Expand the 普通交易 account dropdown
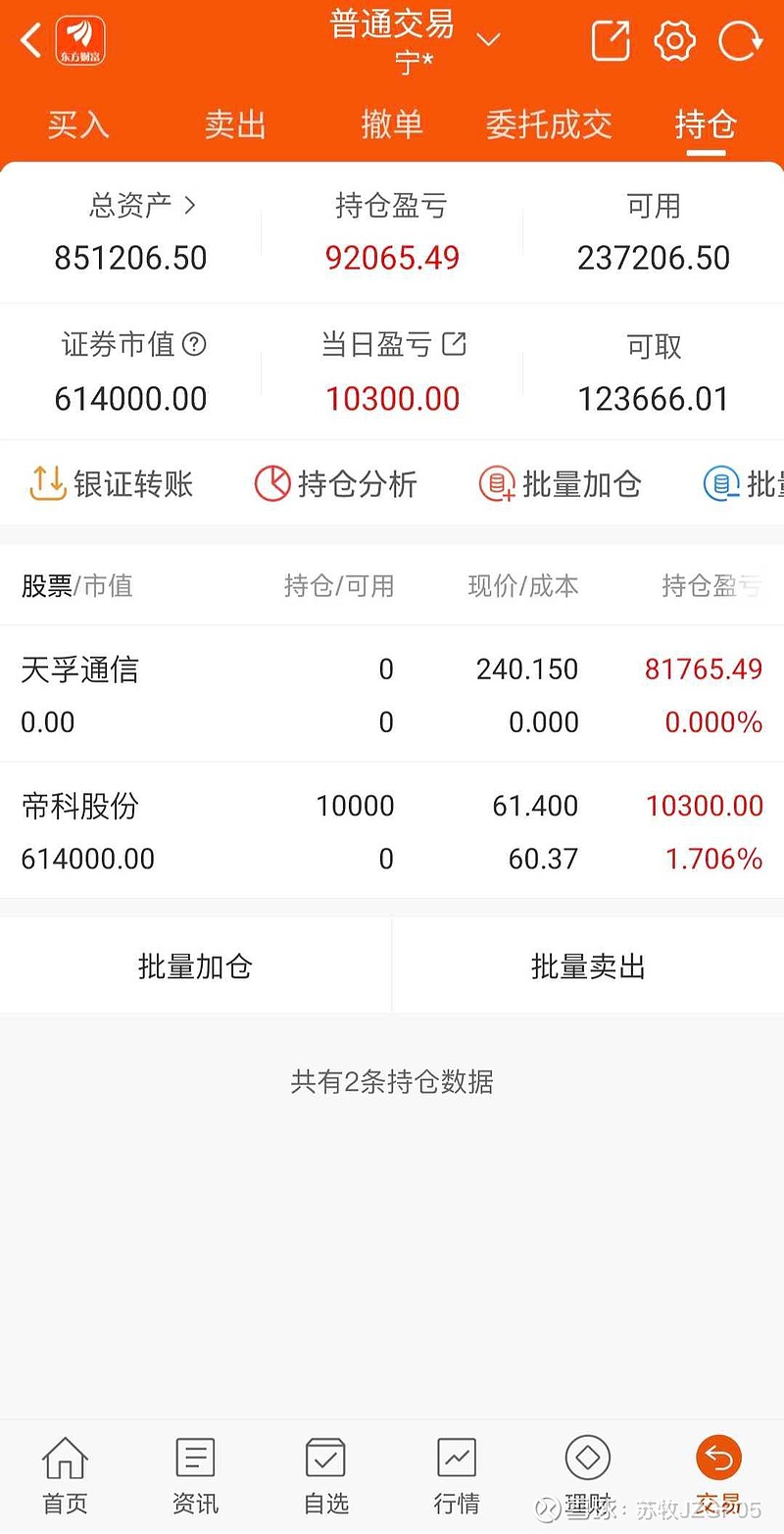 [x=487, y=39]
